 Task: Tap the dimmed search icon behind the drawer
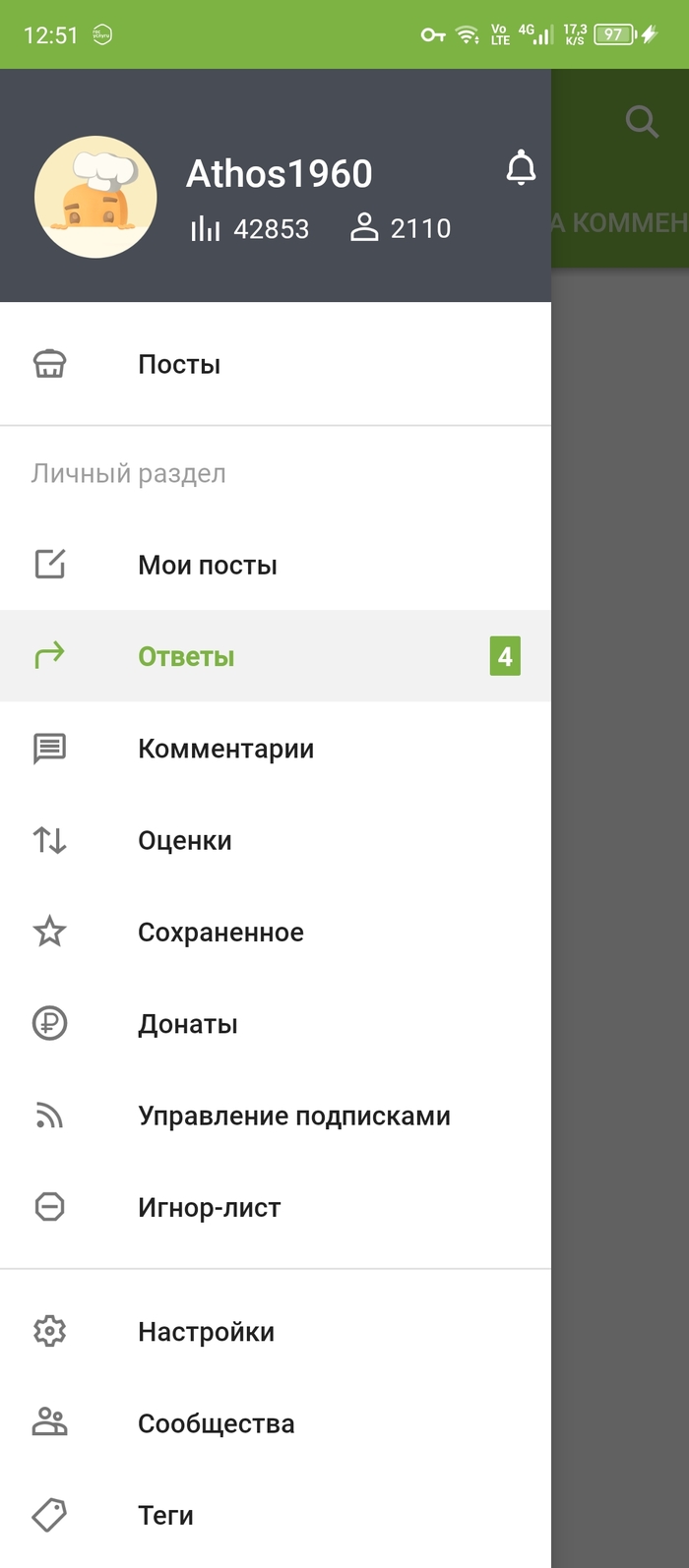coord(642,122)
